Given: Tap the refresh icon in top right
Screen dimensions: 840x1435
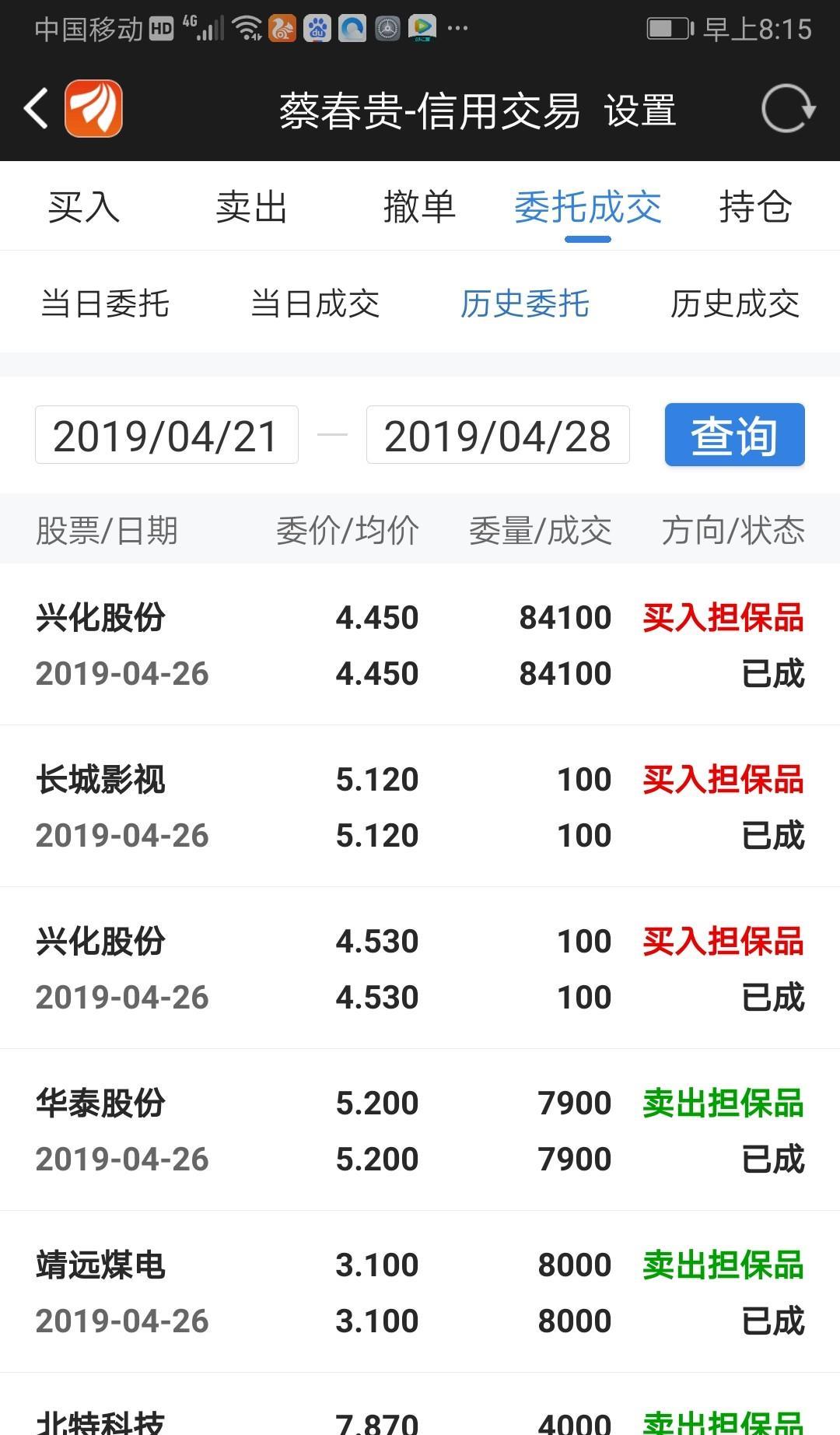Looking at the screenshot, I should (x=788, y=109).
